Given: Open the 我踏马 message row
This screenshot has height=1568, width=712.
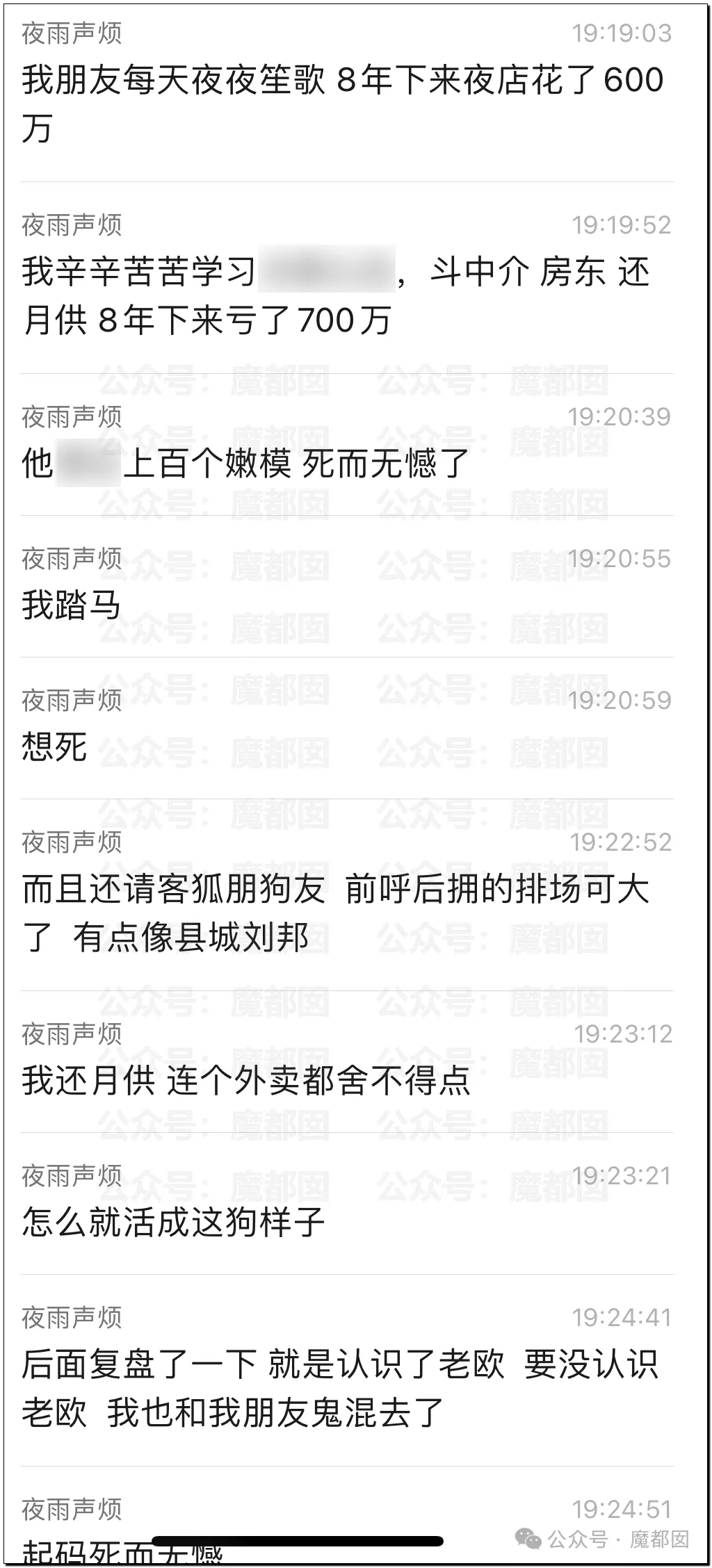Looking at the screenshot, I should pyautogui.click(x=347, y=587).
